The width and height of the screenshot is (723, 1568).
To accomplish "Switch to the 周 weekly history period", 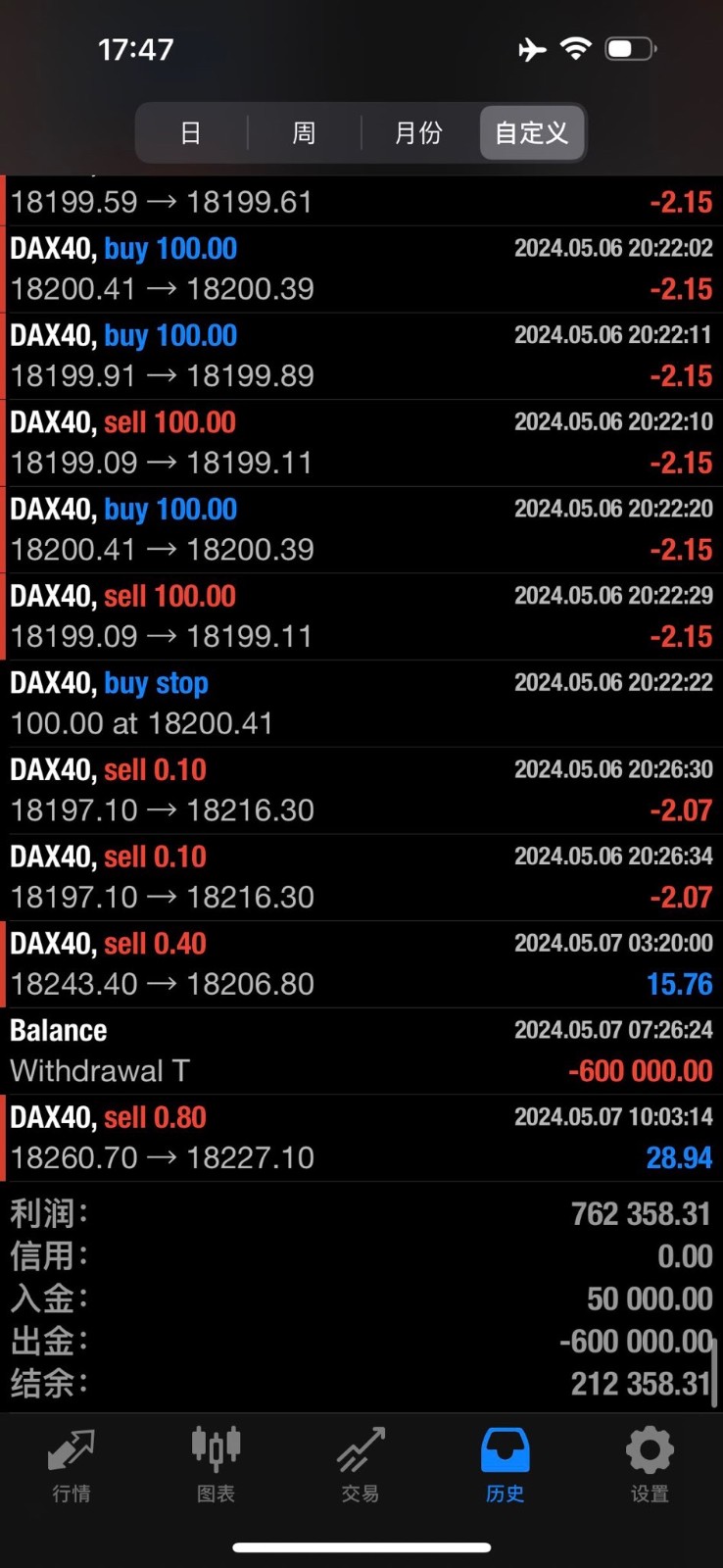I will coord(304,132).
